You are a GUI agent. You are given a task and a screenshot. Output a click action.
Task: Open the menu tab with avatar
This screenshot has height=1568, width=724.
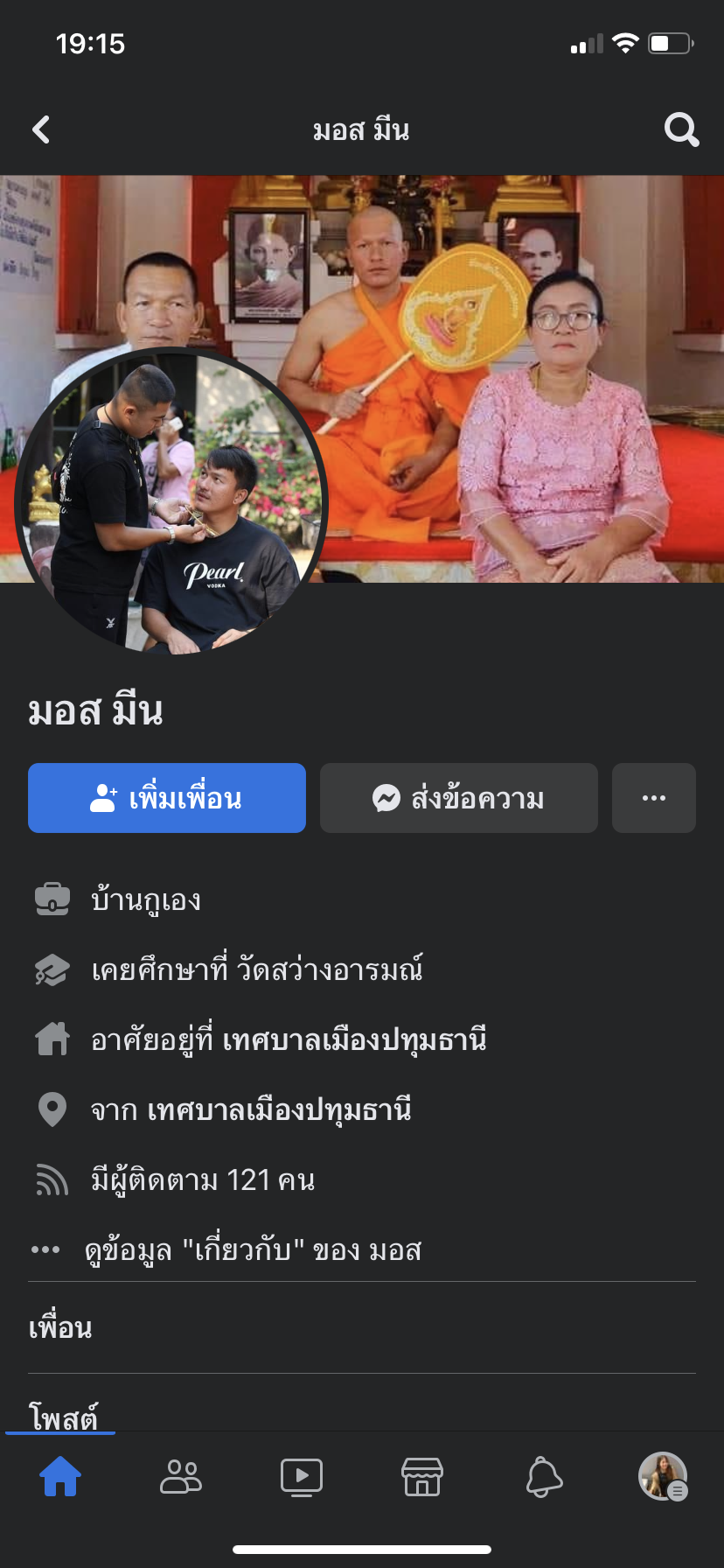(663, 1477)
